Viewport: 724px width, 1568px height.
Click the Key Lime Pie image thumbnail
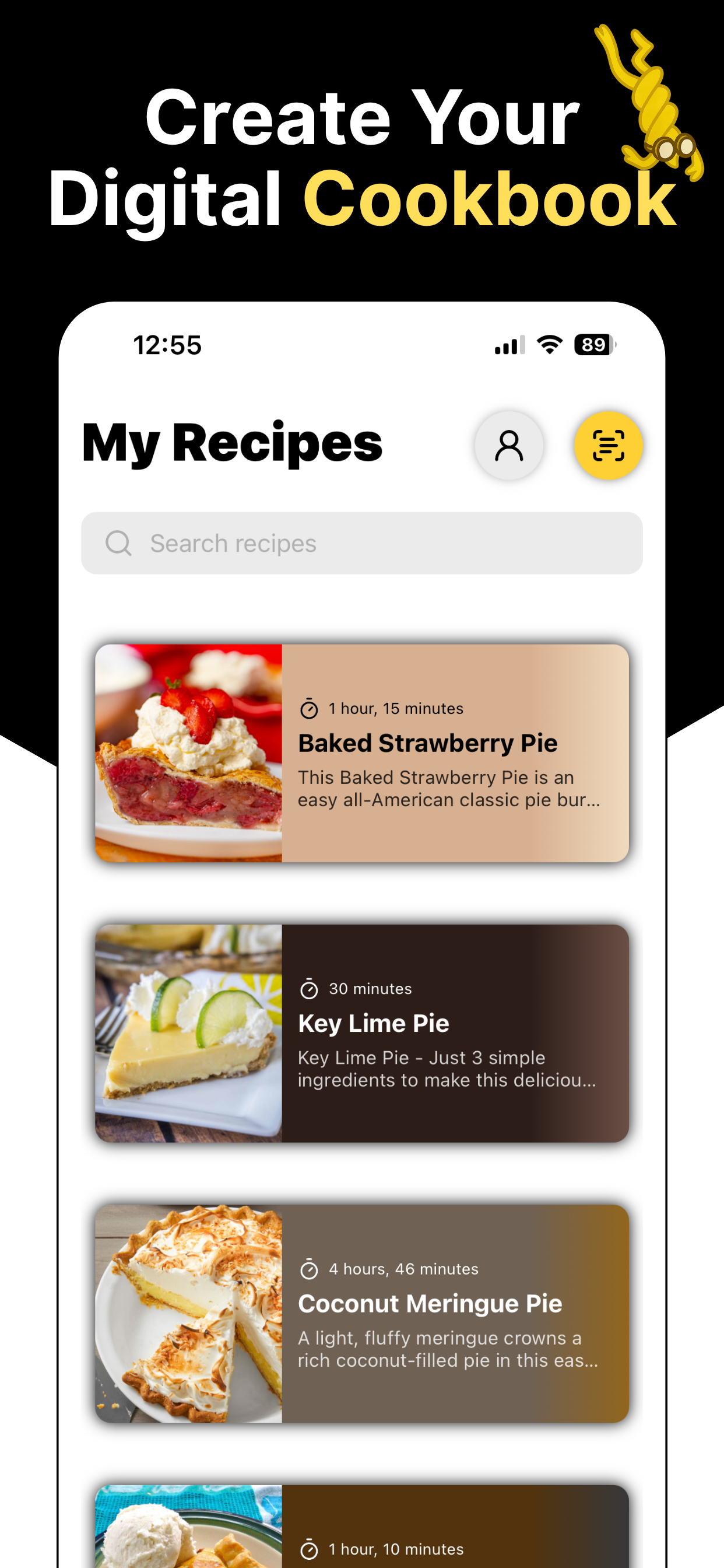coord(189,1035)
